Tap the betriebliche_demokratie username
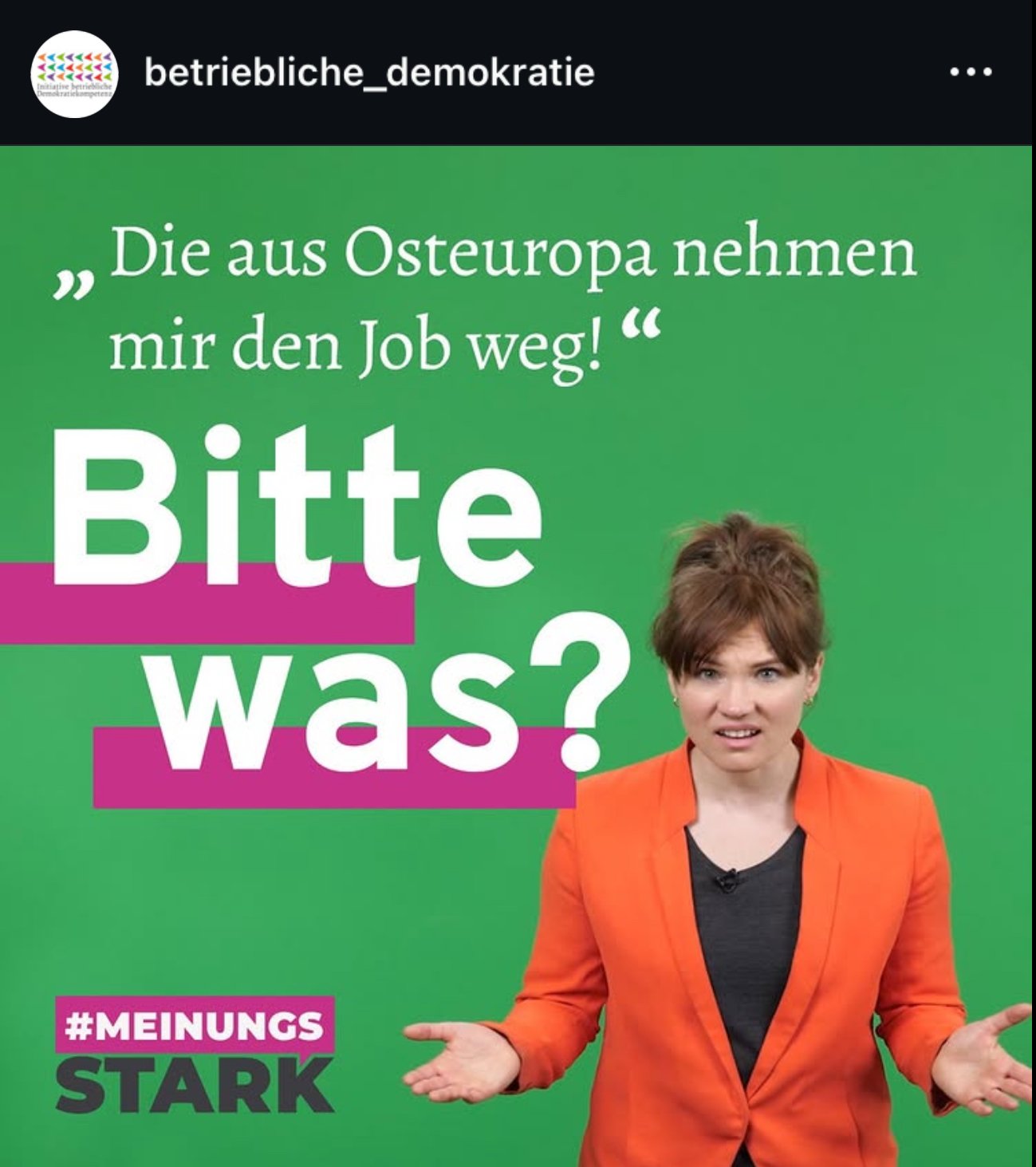1036x1167 pixels. pos(369,73)
